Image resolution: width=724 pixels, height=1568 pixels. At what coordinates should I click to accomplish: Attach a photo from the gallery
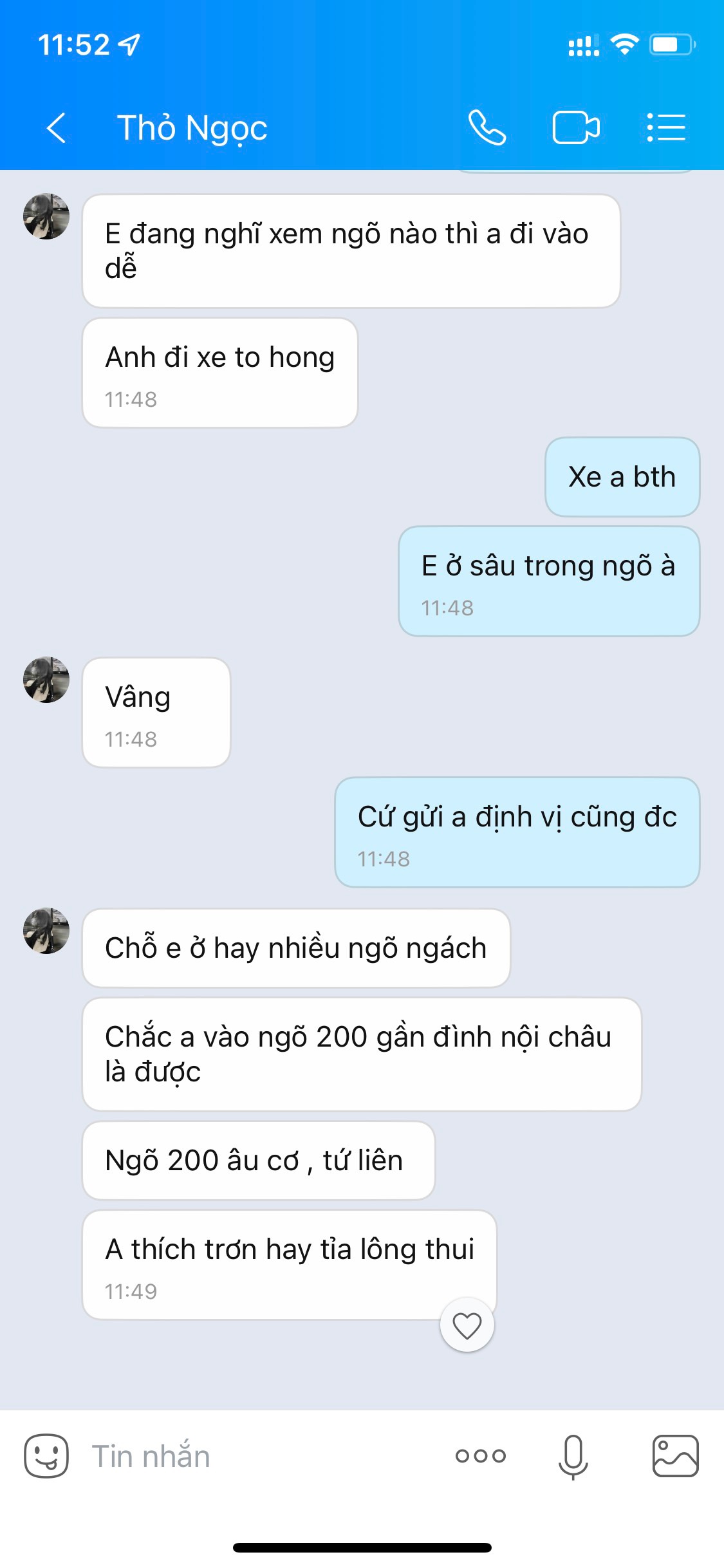[x=675, y=1456]
